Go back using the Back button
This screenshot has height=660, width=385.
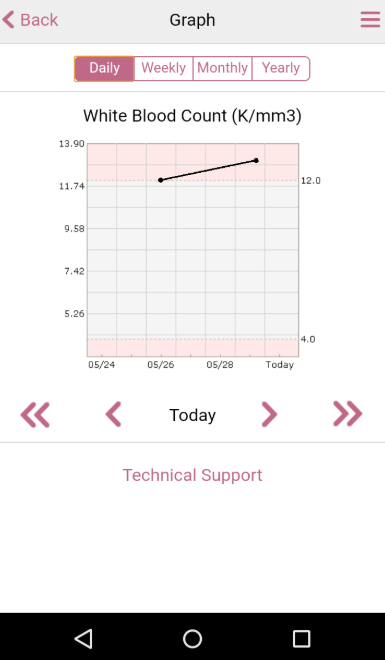pos(30,20)
